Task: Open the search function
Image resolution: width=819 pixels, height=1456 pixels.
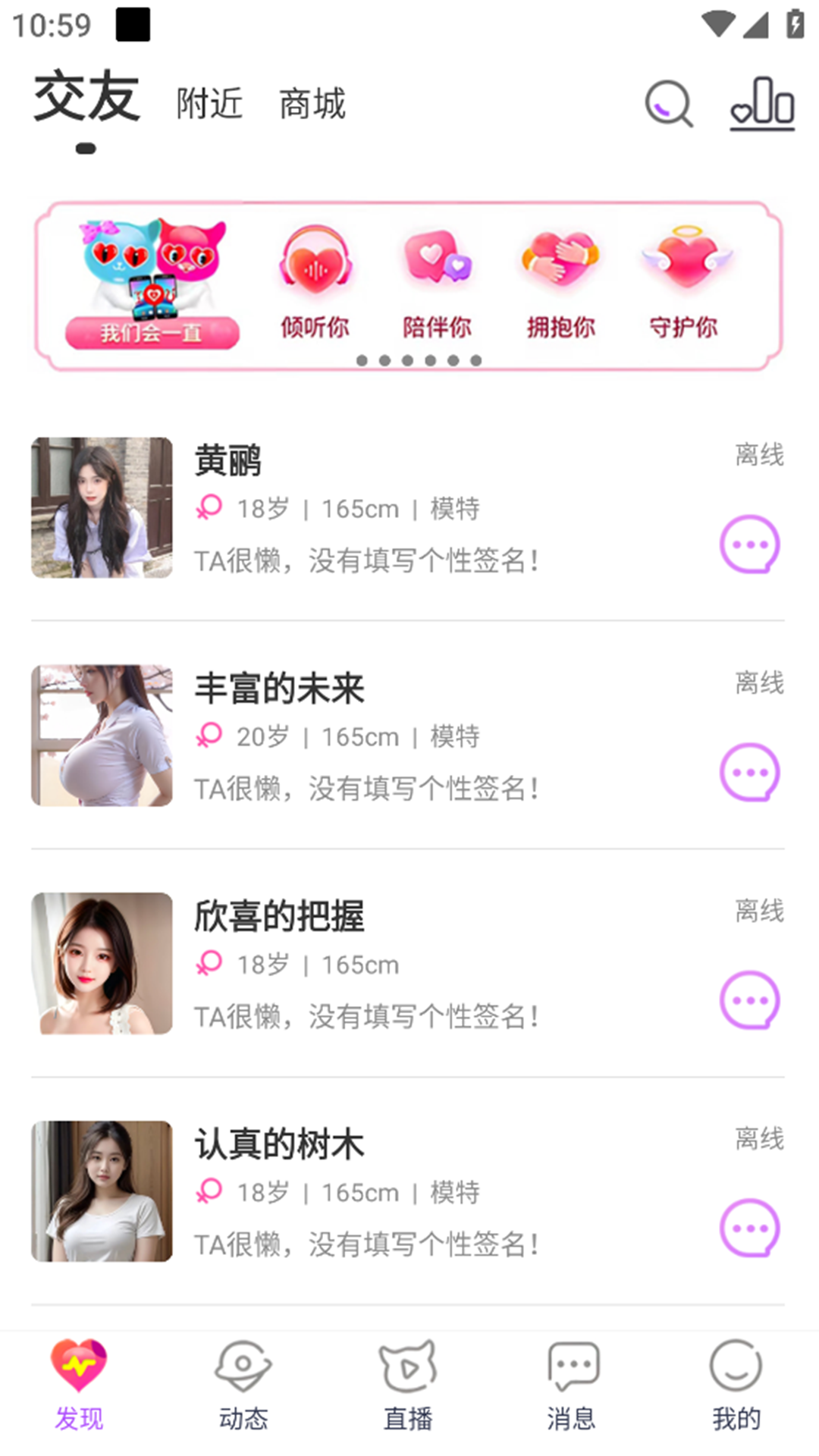Action: click(x=667, y=105)
